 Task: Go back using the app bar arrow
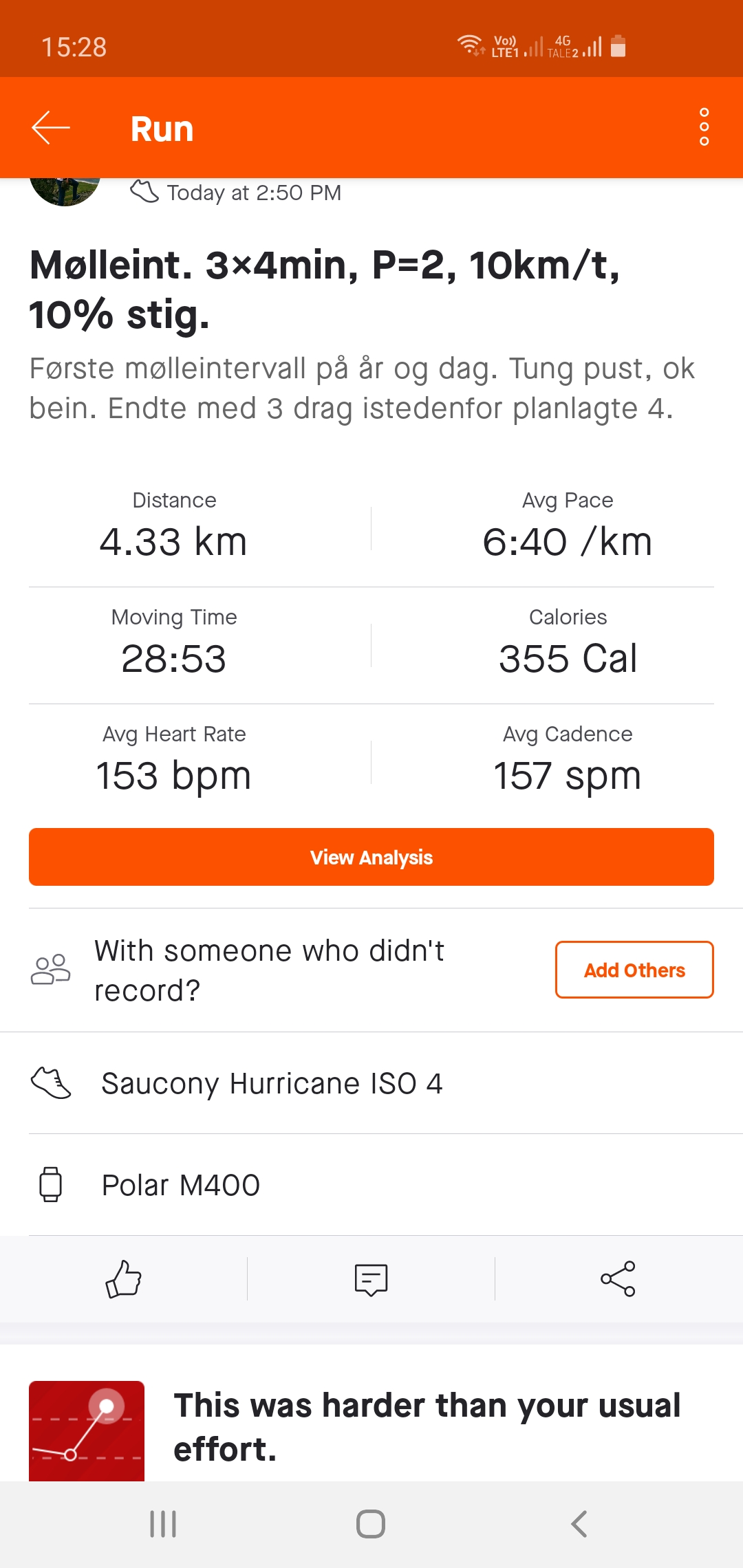[x=51, y=128]
